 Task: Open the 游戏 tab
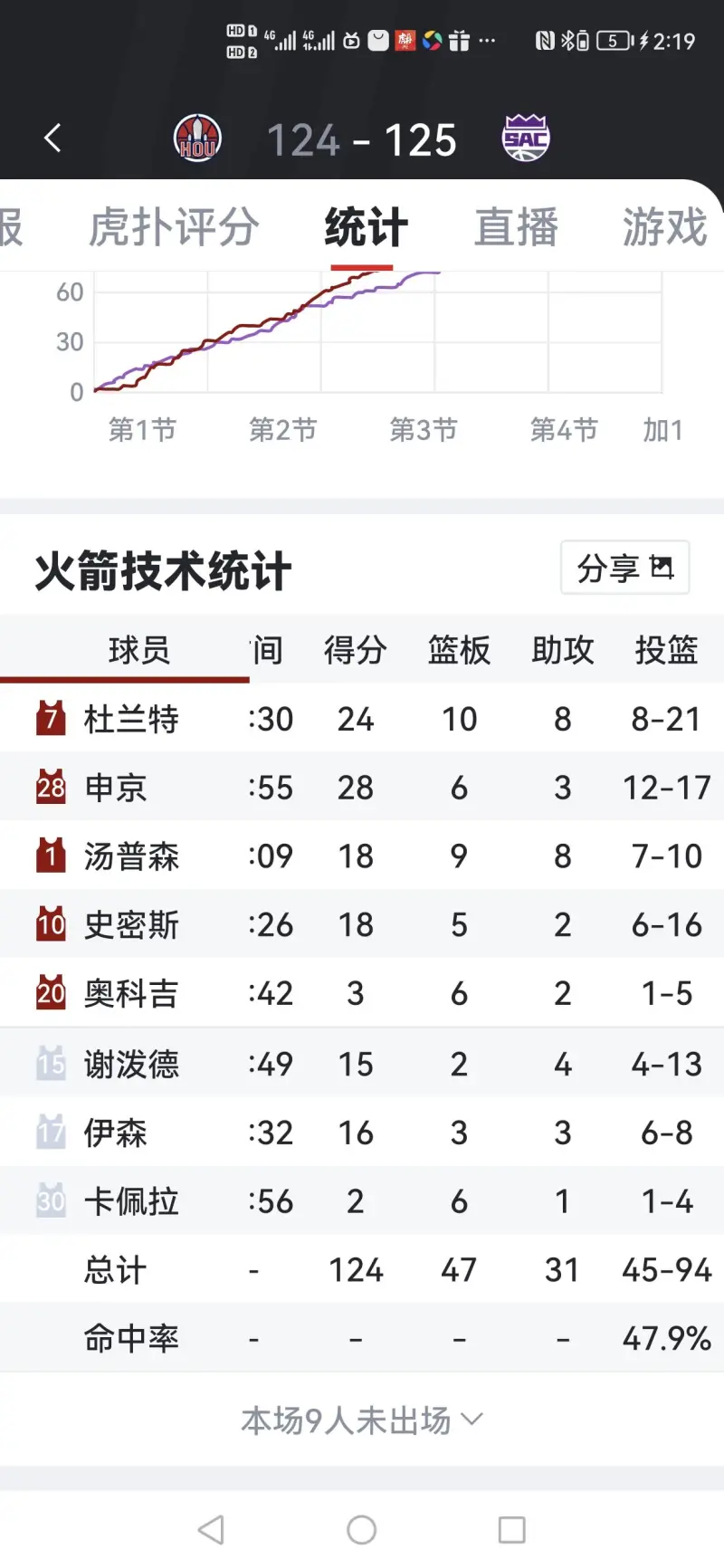click(663, 226)
